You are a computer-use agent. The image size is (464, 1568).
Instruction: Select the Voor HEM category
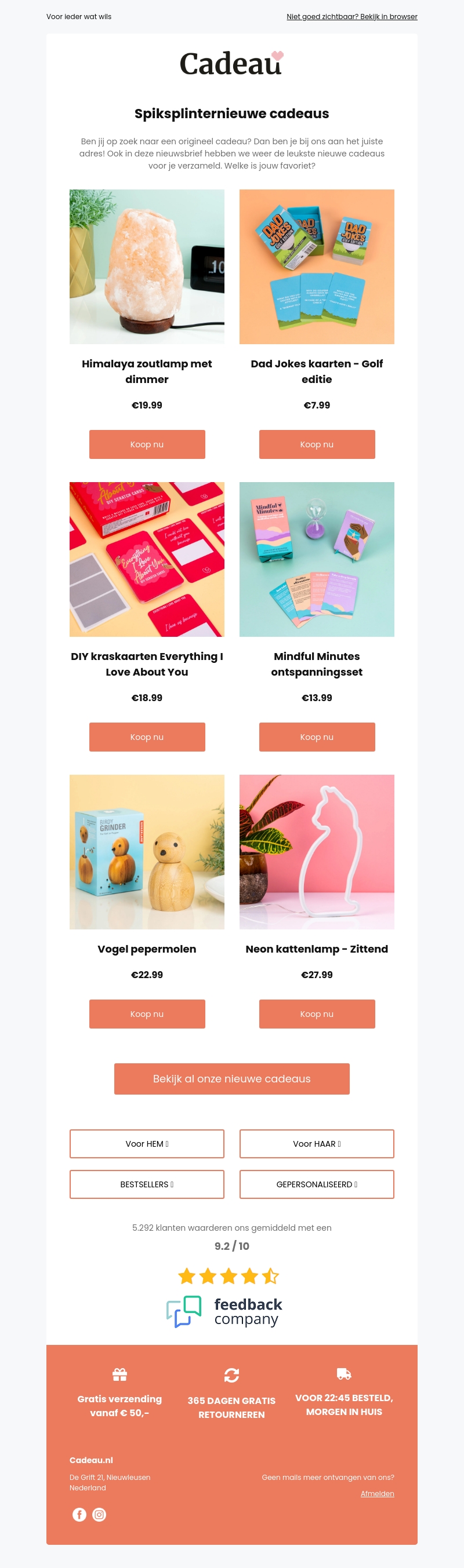coord(147,1144)
